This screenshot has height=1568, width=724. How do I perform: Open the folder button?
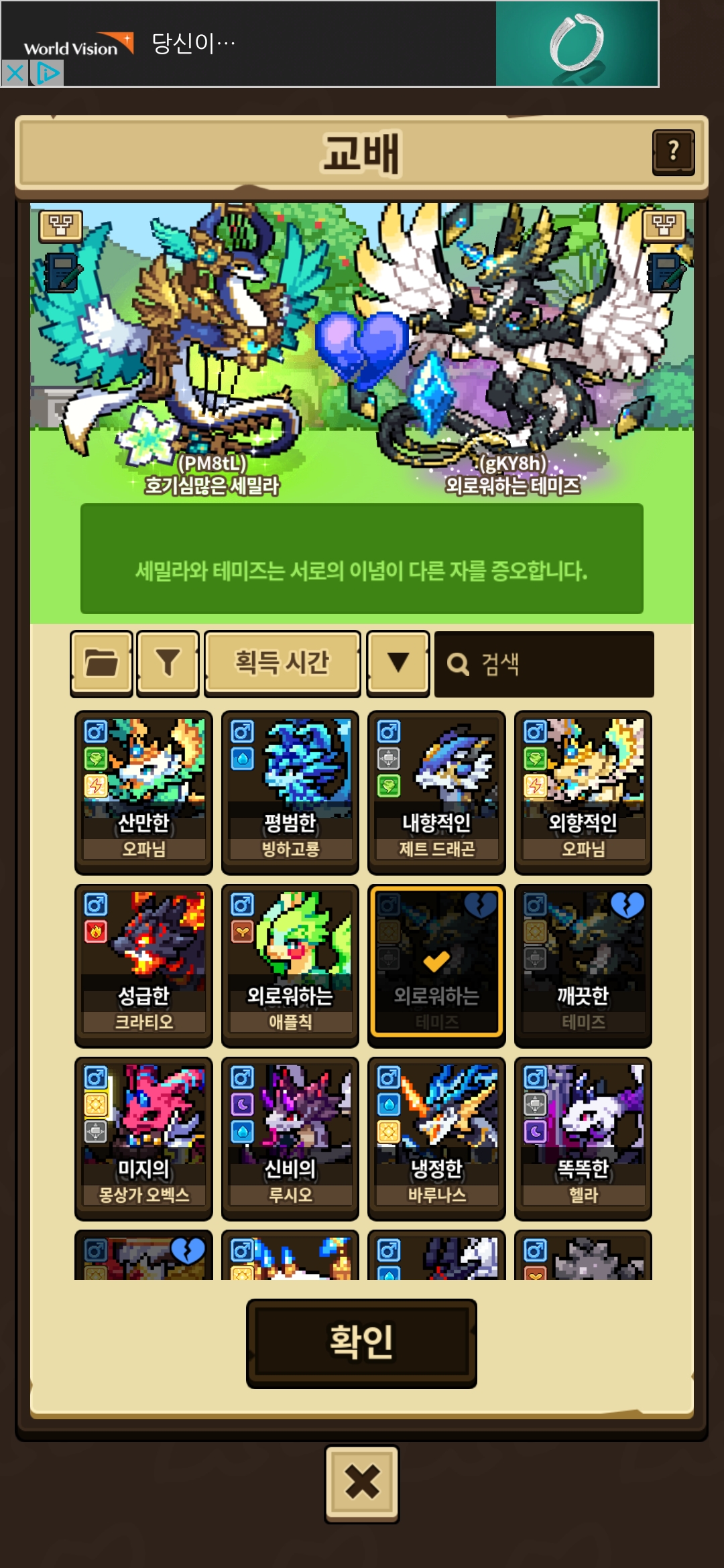(101, 663)
